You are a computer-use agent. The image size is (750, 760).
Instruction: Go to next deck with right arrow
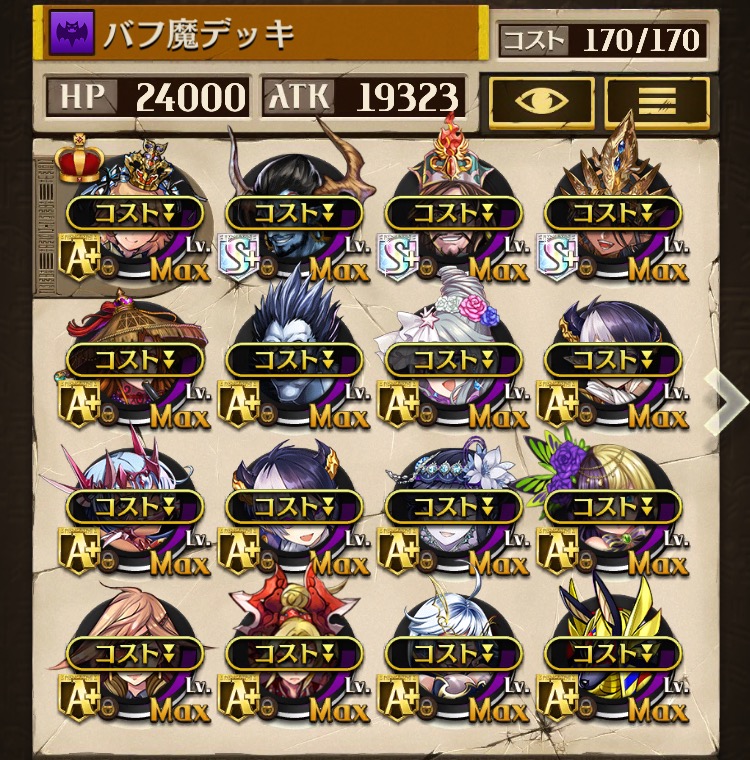(725, 398)
